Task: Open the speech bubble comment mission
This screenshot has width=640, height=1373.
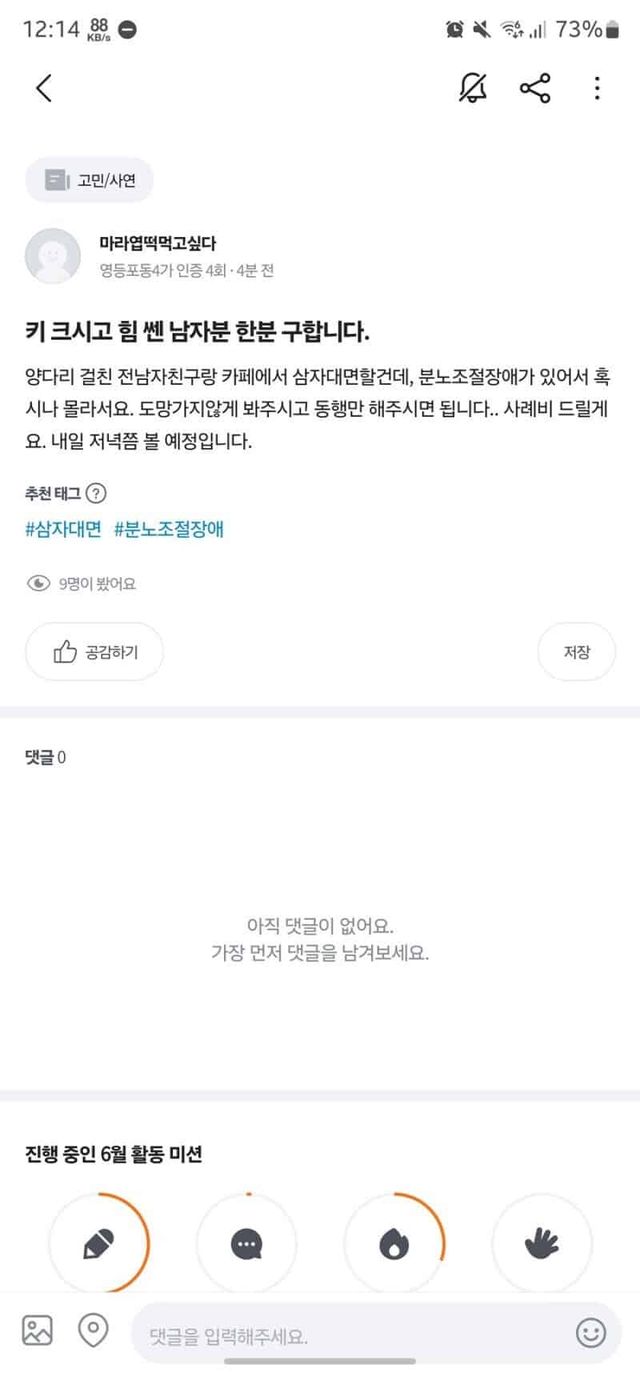Action: [x=246, y=1243]
